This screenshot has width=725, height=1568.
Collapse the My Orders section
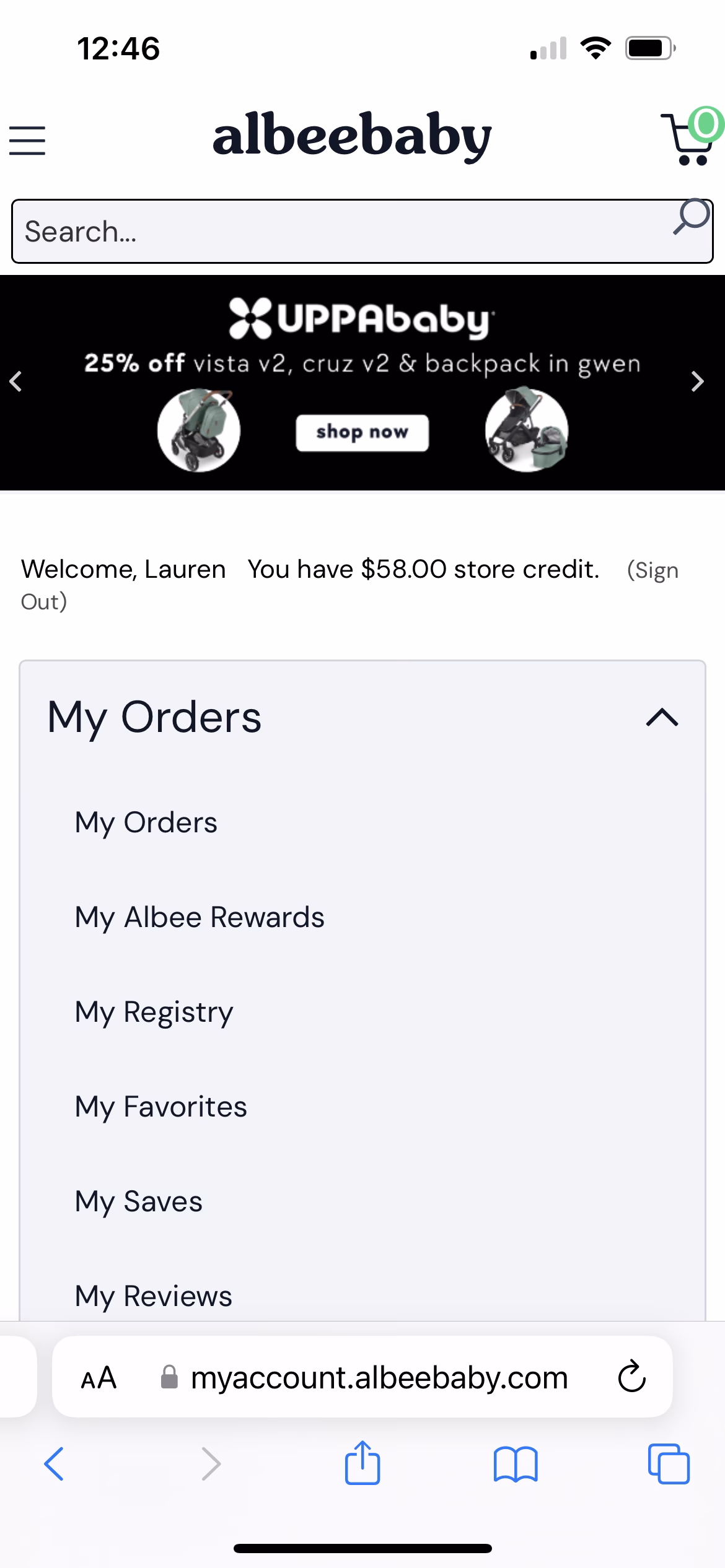coord(662,717)
